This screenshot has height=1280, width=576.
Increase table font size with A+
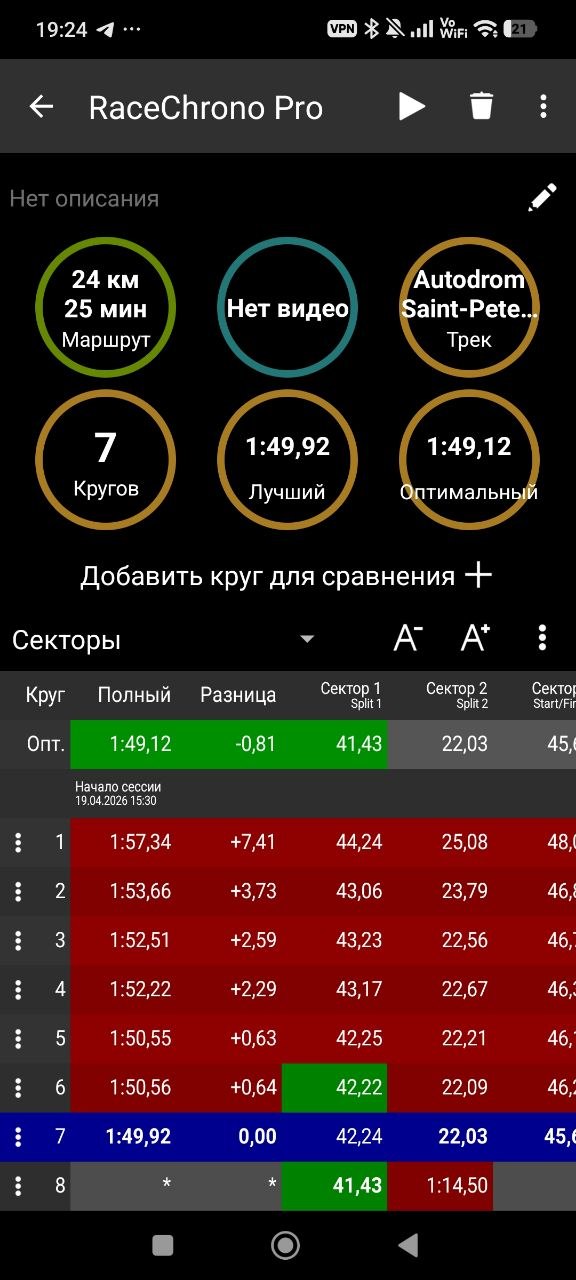pyautogui.click(x=475, y=638)
